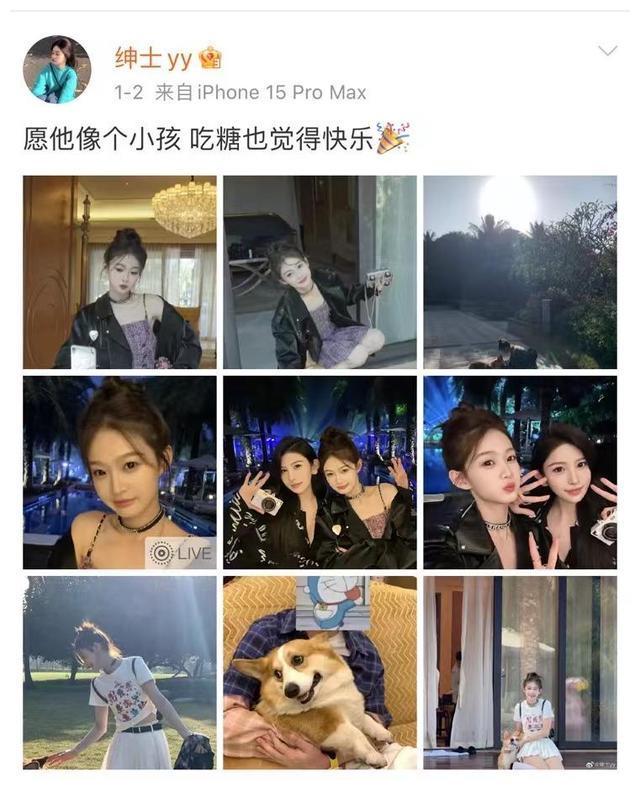View the sunlit garden photo
This screenshot has width=640, height=790.
click(x=520, y=272)
